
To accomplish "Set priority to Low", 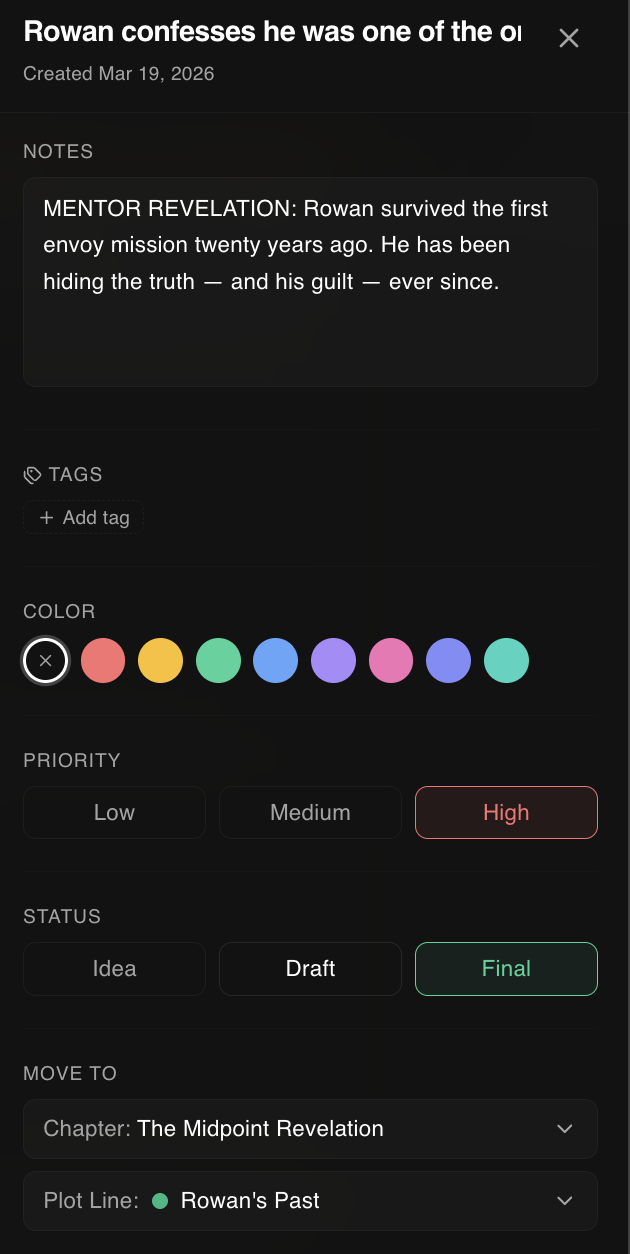I will (x=114, y=812).
